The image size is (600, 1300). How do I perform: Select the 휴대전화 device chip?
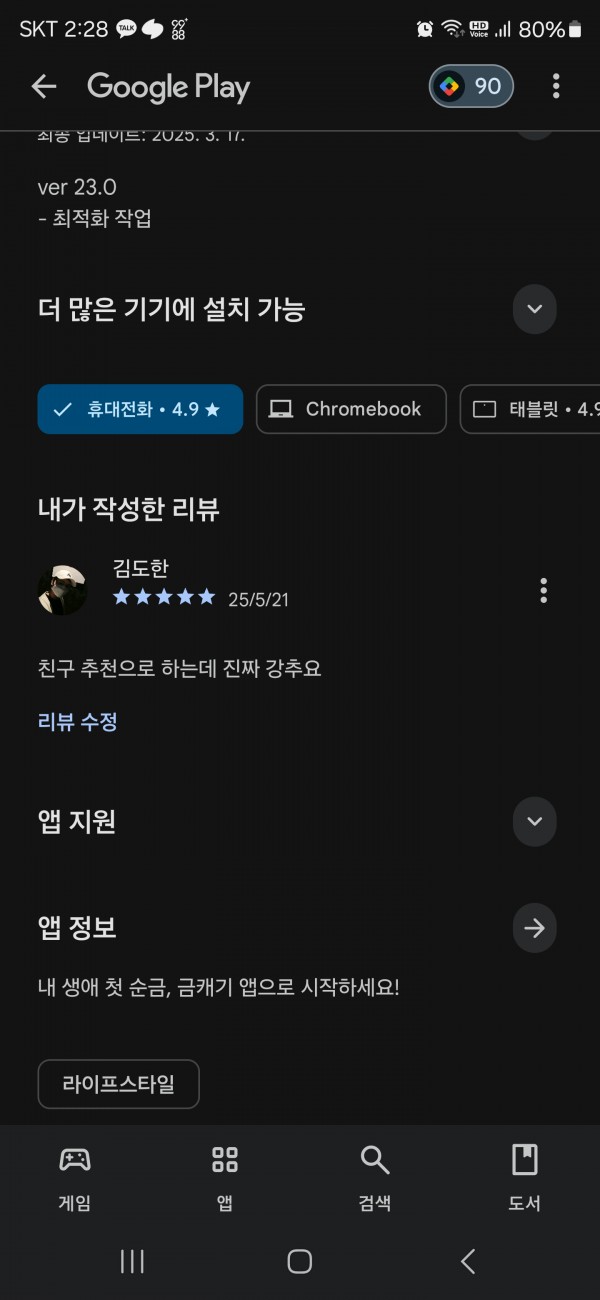tap(140, 409)
